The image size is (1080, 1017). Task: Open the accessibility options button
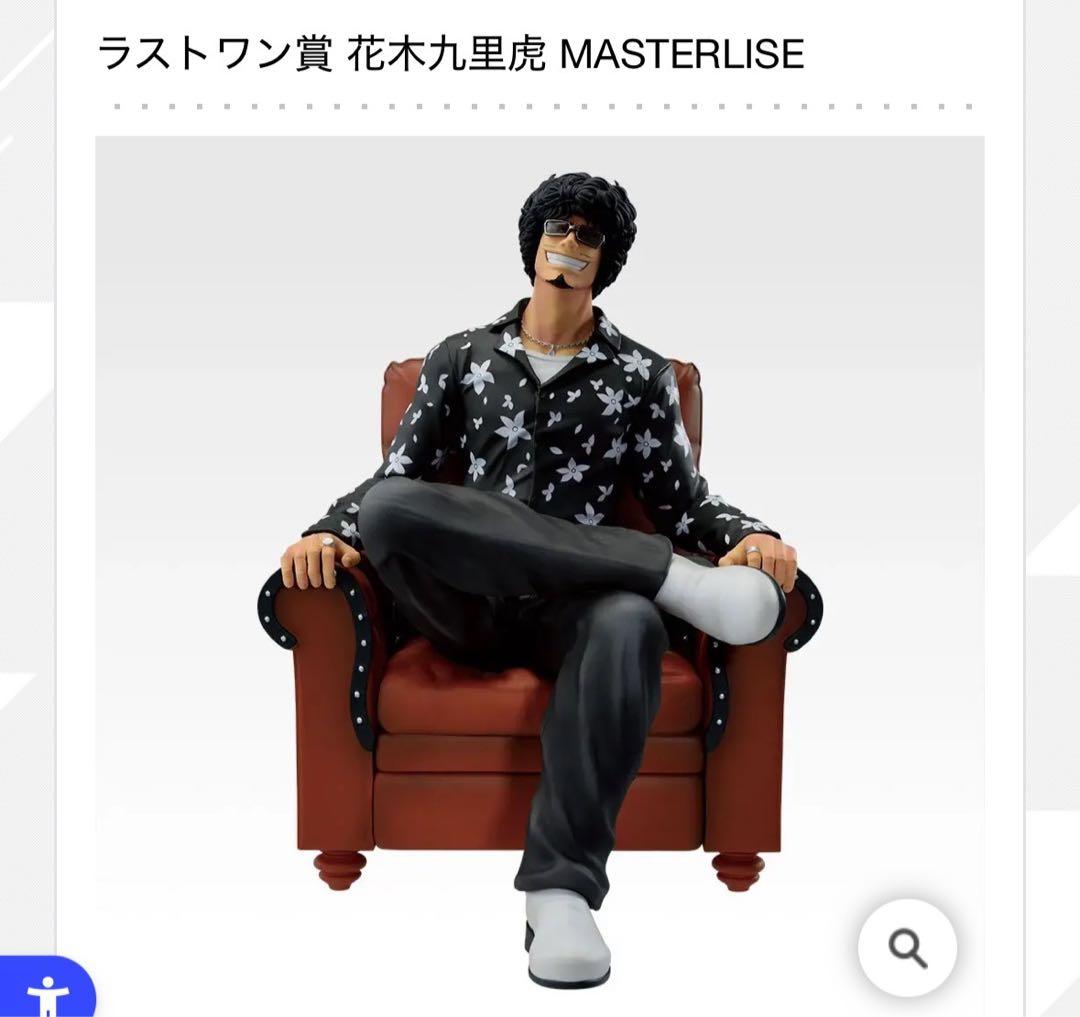coord(45,992)
